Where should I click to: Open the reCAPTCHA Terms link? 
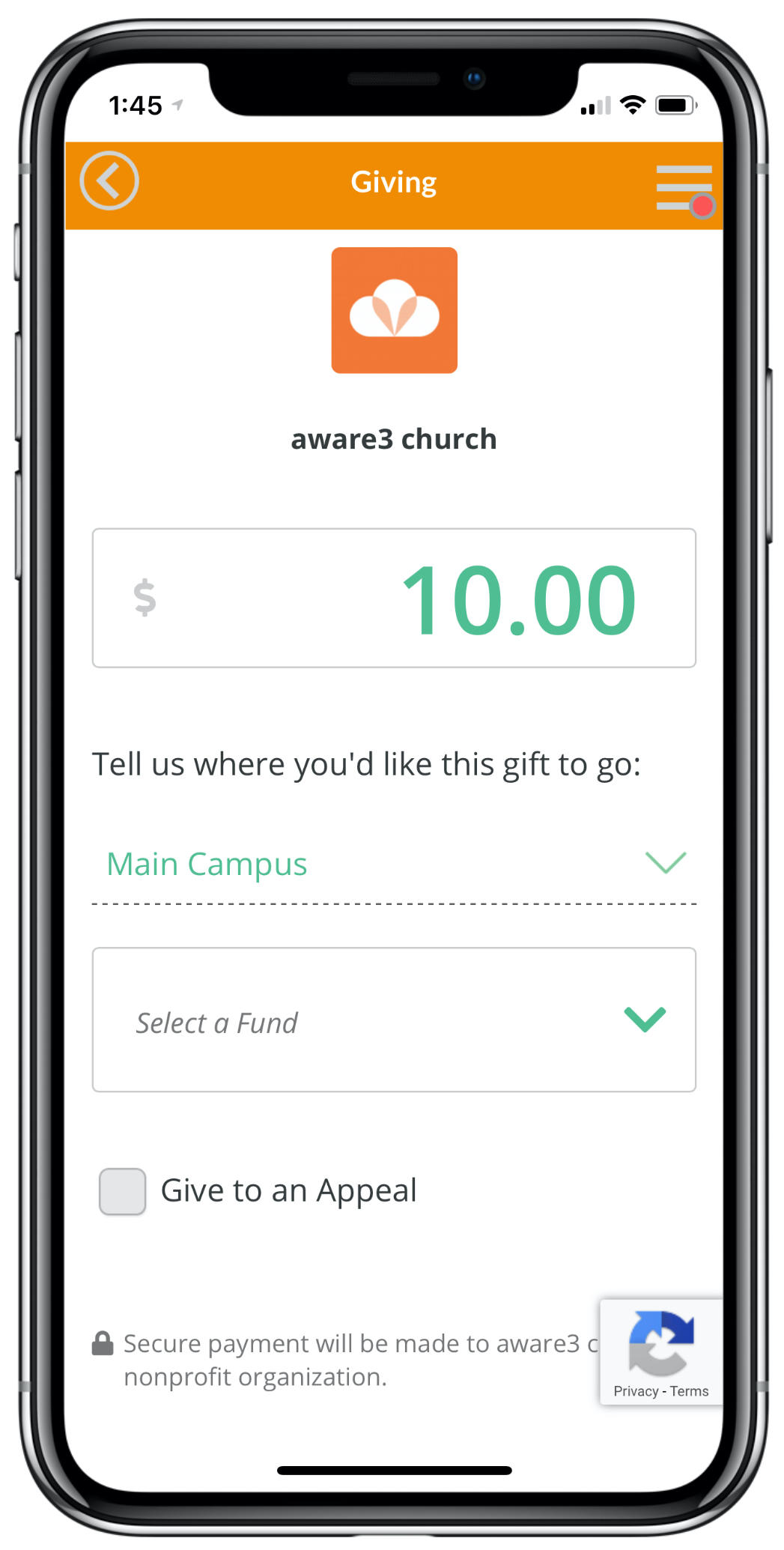689,1391
